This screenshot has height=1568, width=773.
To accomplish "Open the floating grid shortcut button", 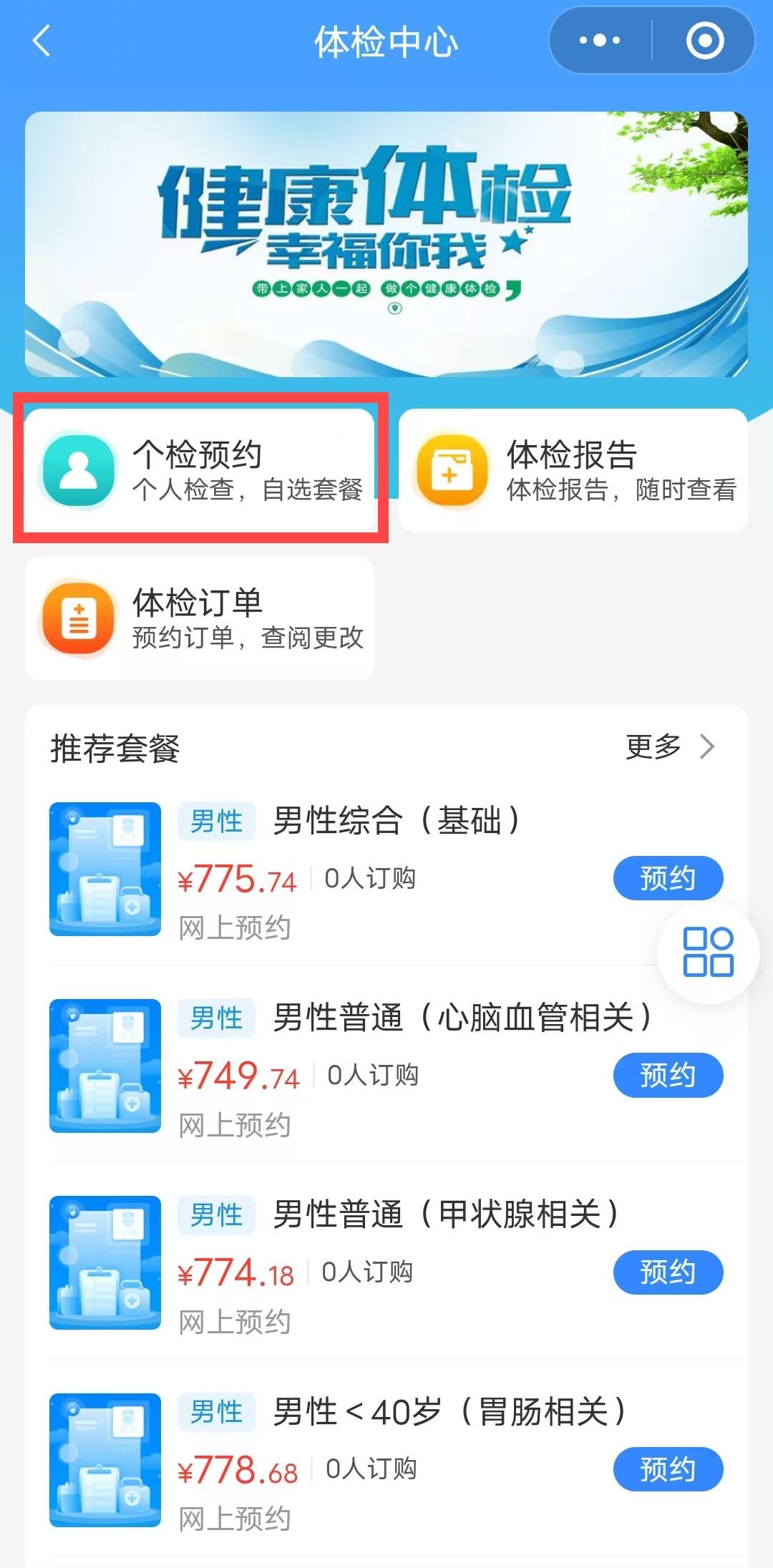I will click(708, 952).
